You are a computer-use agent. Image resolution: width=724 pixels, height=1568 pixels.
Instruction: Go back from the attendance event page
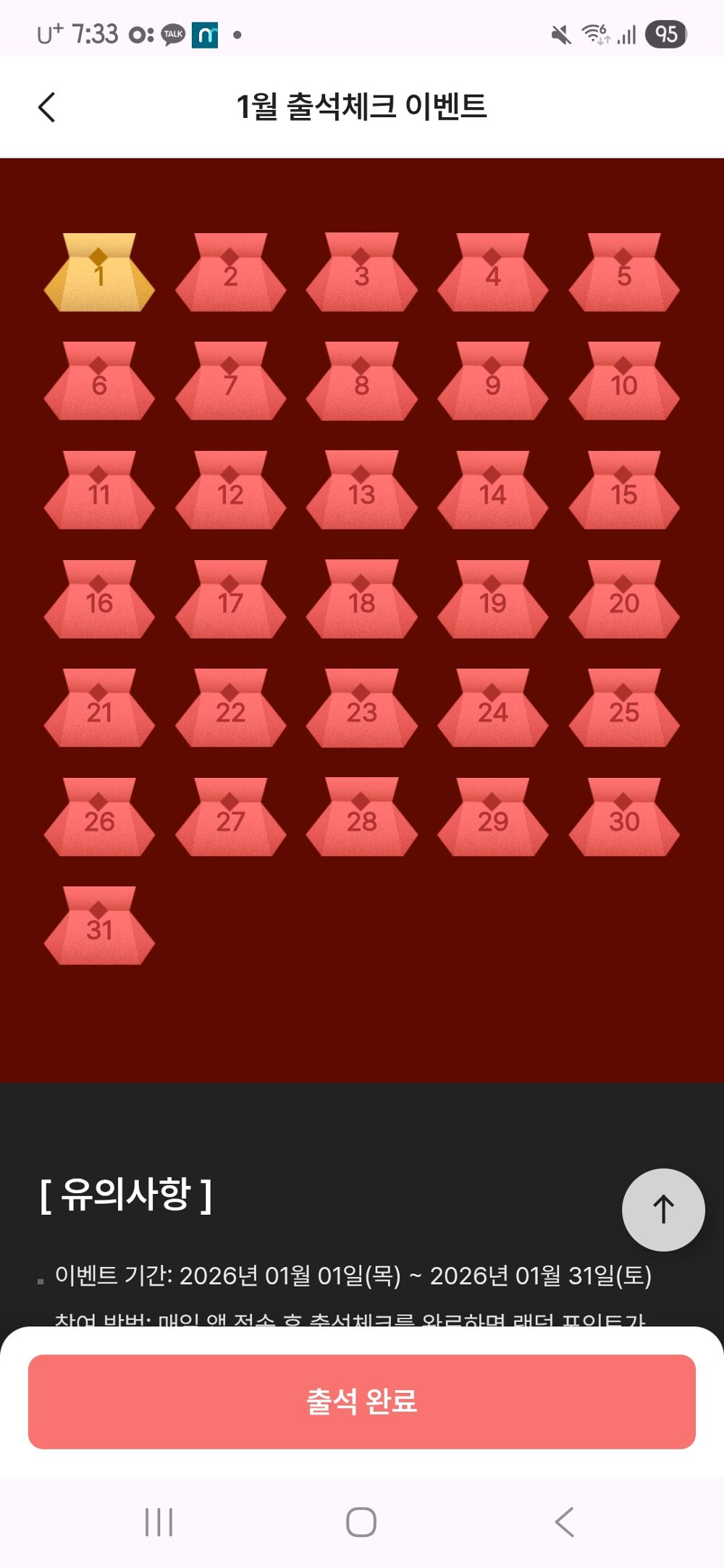click(47, 108)
